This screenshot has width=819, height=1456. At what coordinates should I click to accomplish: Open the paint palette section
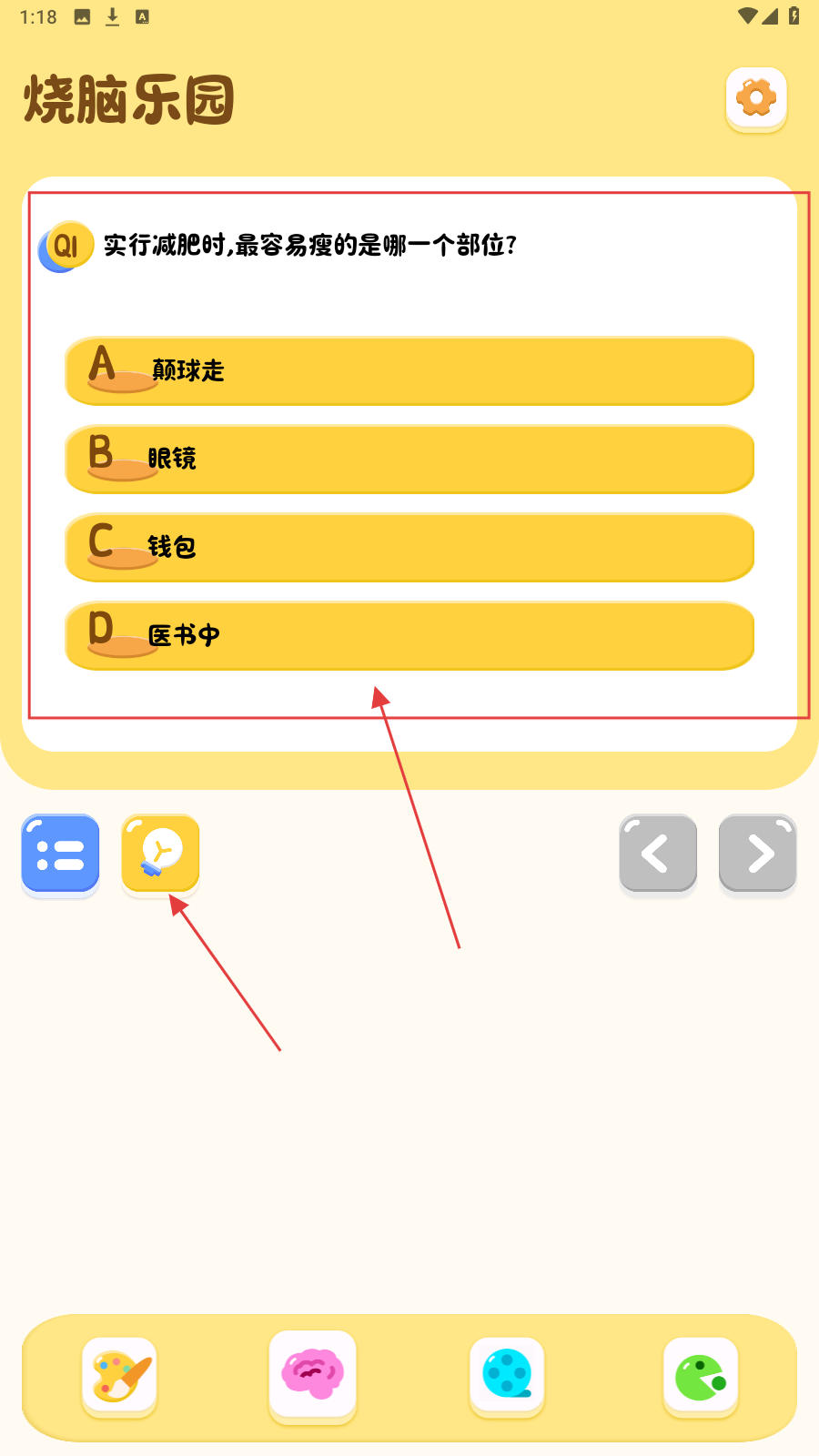pos(119,1375)
